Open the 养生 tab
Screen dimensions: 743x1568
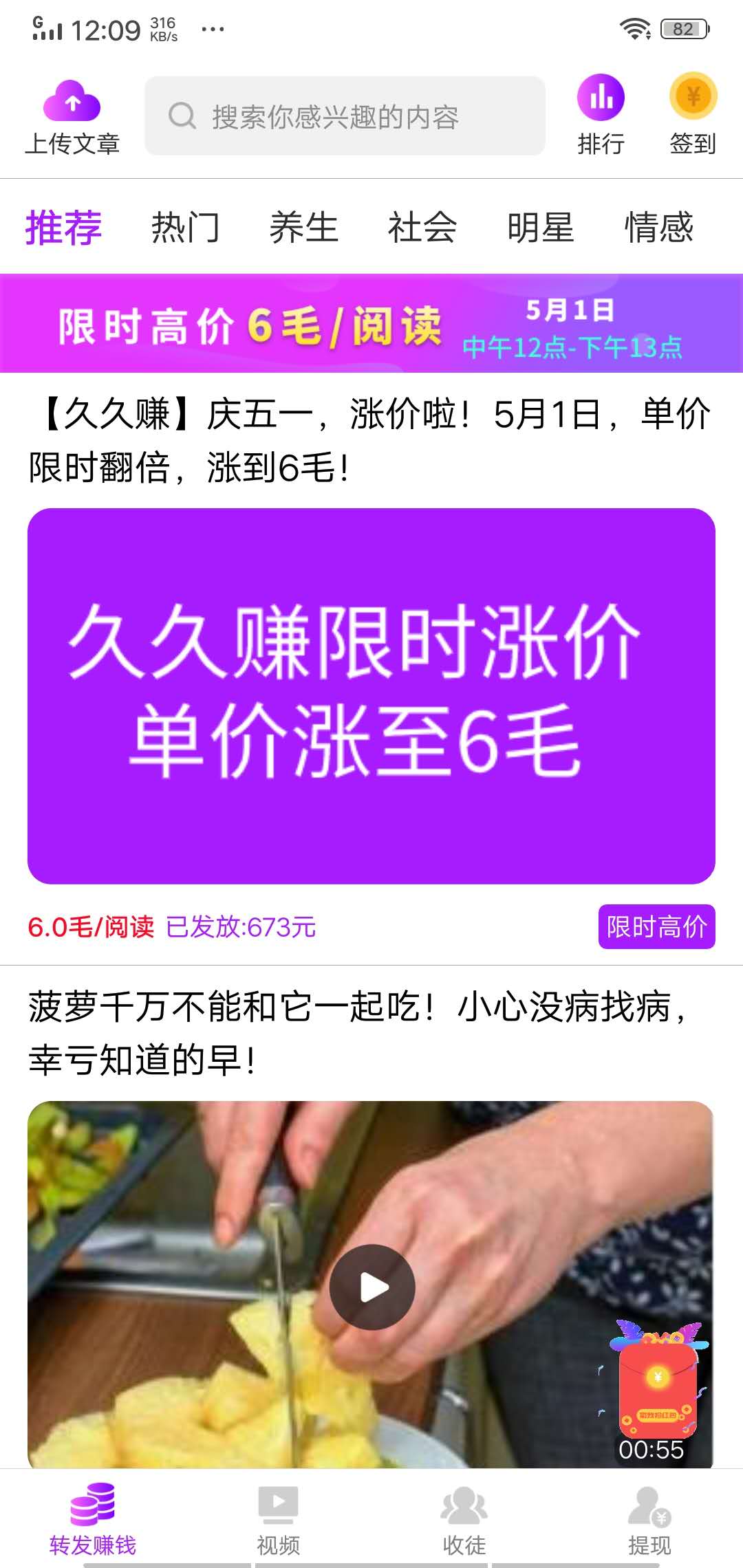(x=305, y=227)
